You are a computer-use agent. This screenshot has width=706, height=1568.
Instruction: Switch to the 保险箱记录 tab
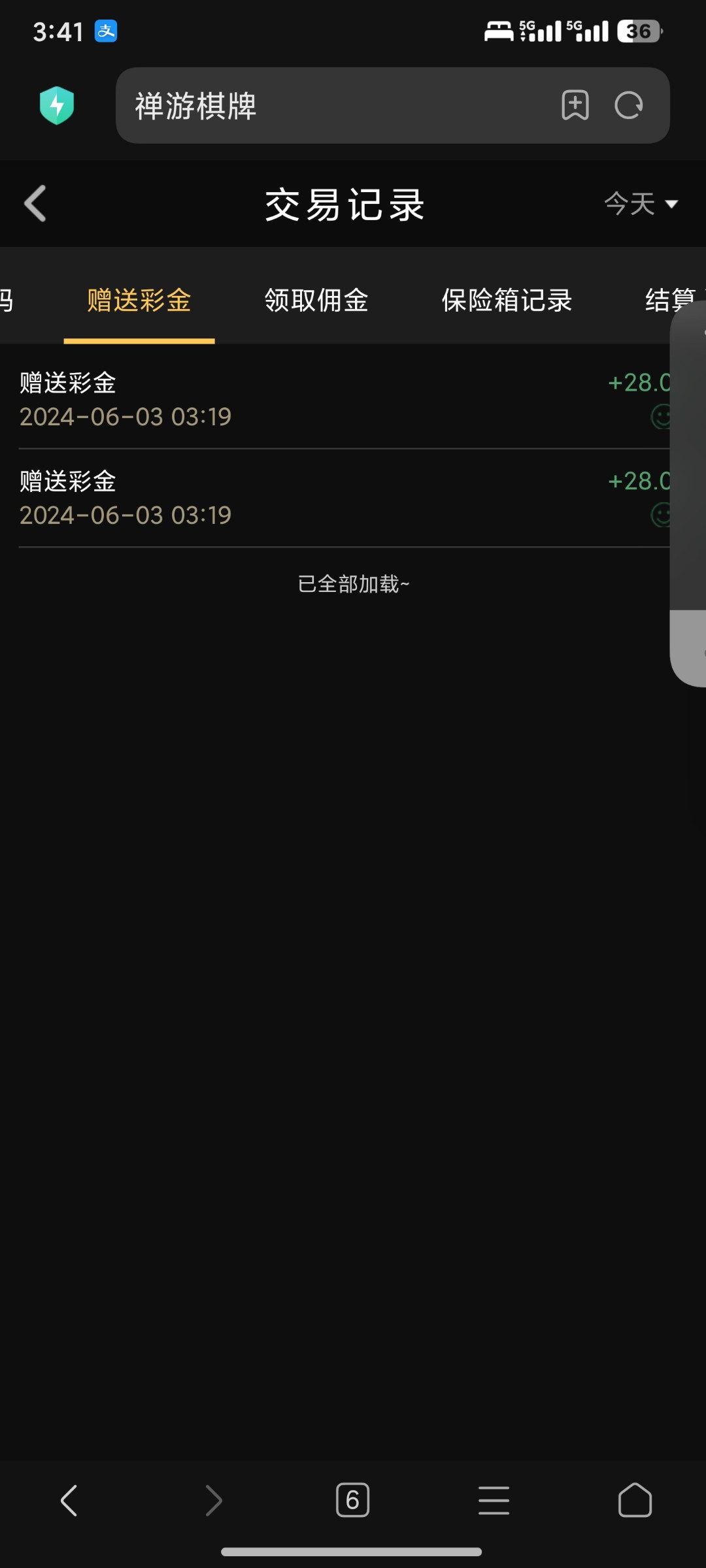(507, 301)
